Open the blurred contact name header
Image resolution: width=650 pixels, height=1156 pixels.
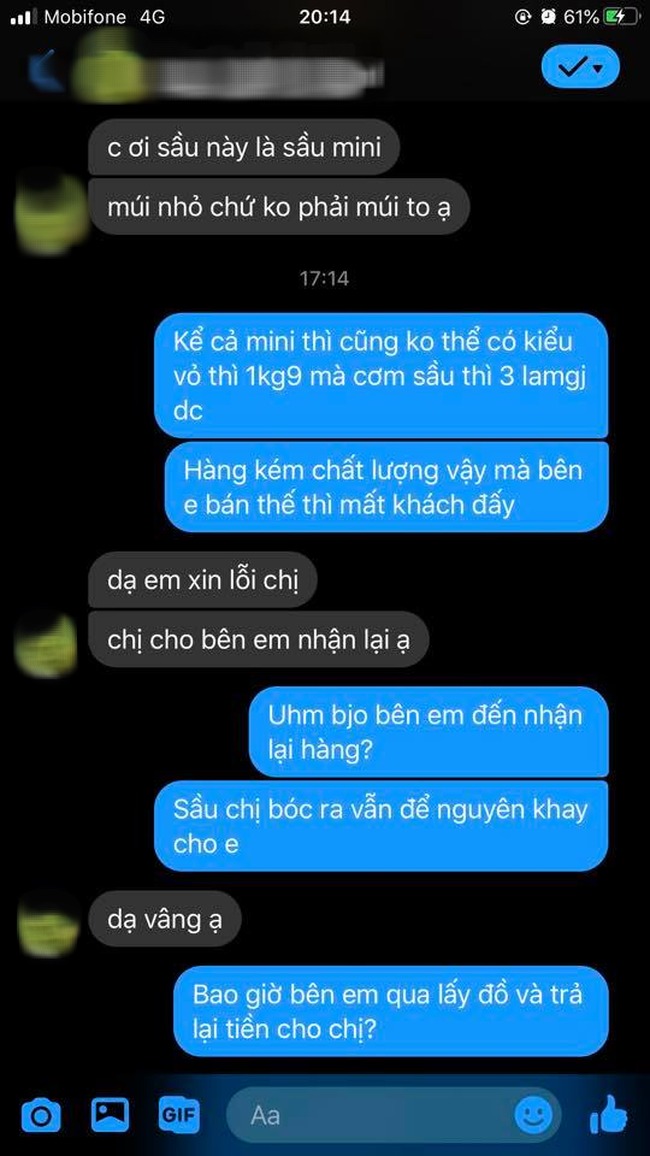(228, 68)
